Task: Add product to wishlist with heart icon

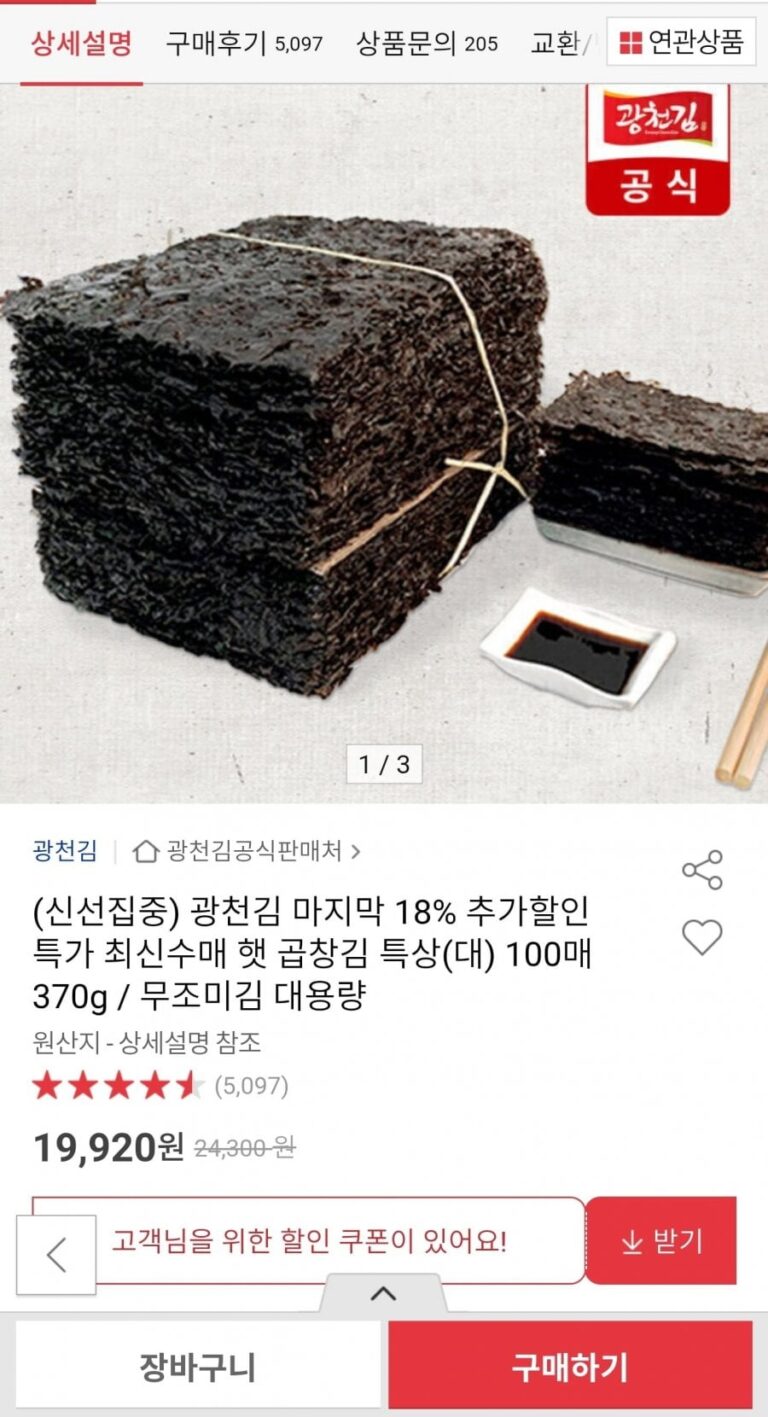Action: pos(702,938)
